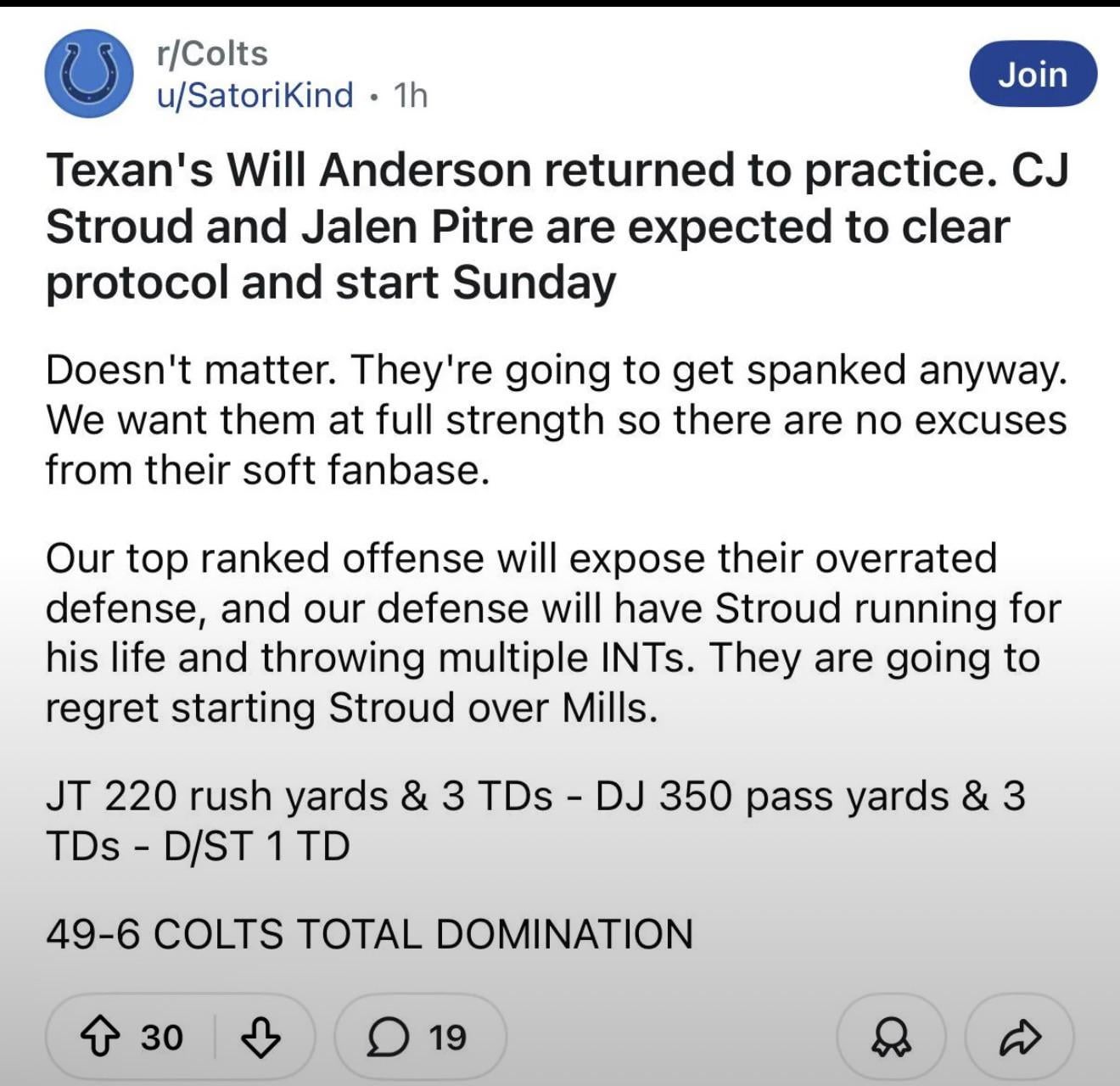
Task: Downvote this Colts post
Action: (x=261, y=1036)
